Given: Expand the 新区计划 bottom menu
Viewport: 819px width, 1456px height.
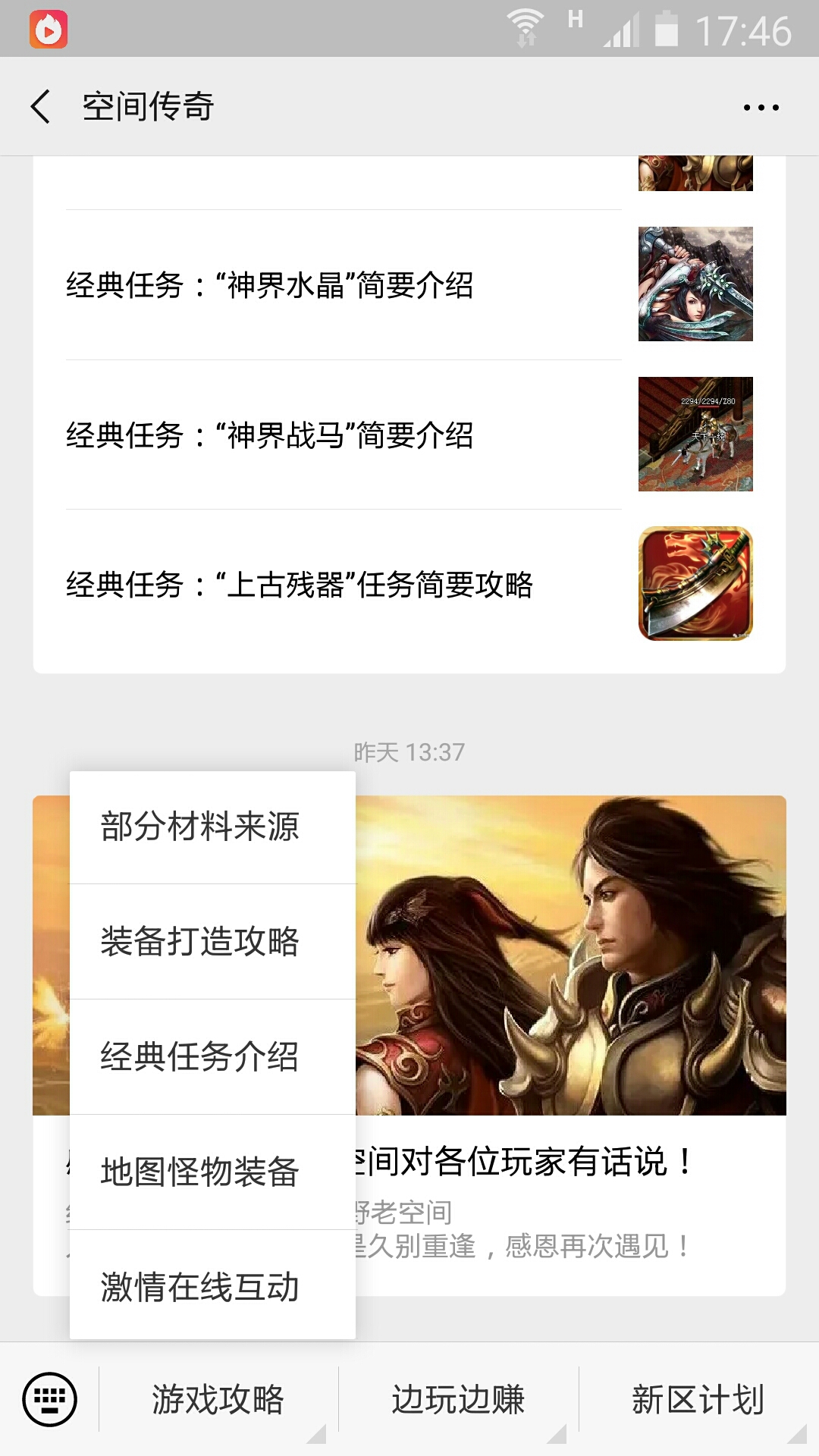Looking at the screenshot, I should pos(698,1400).
